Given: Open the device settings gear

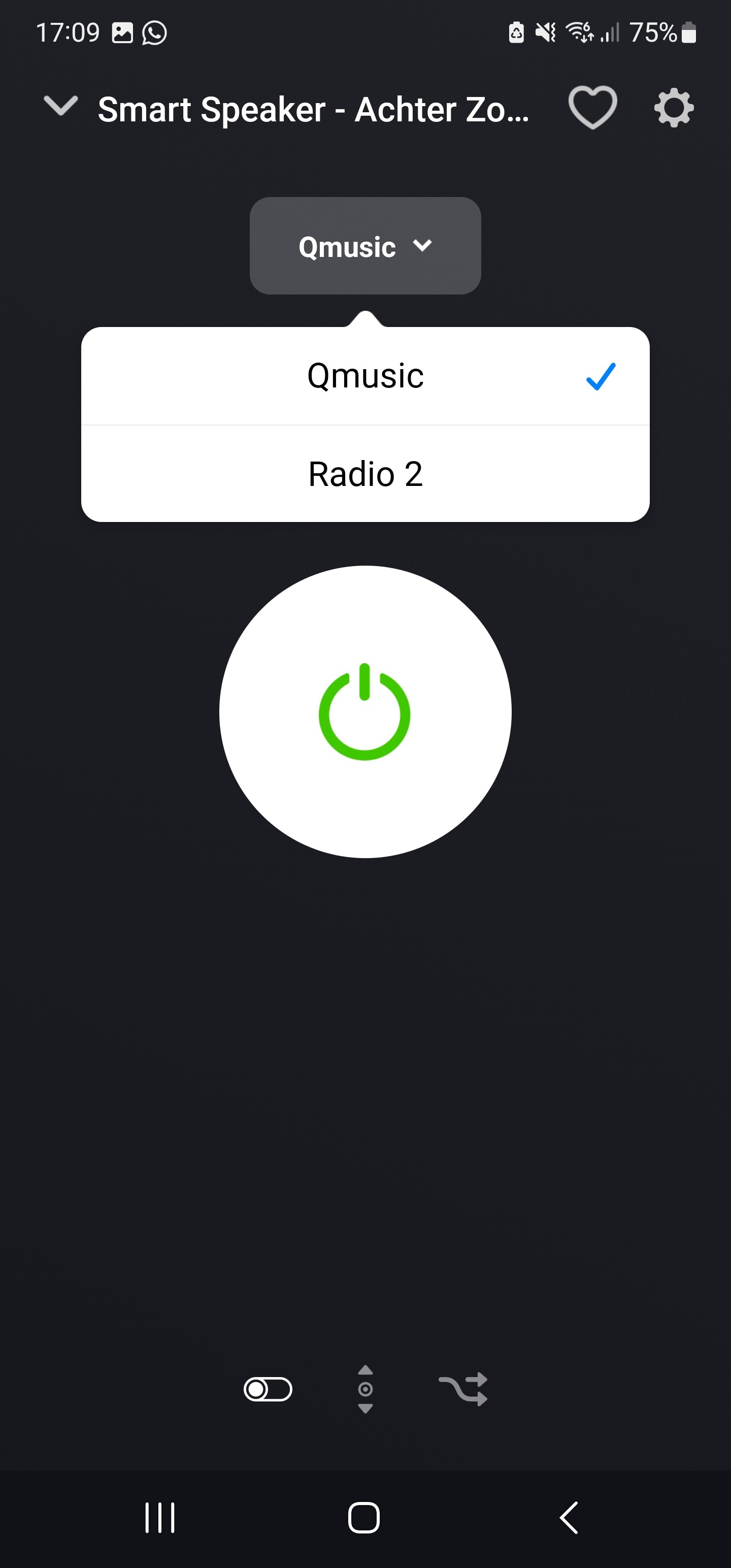Looking at the screenshot, I should pos(673,108).
